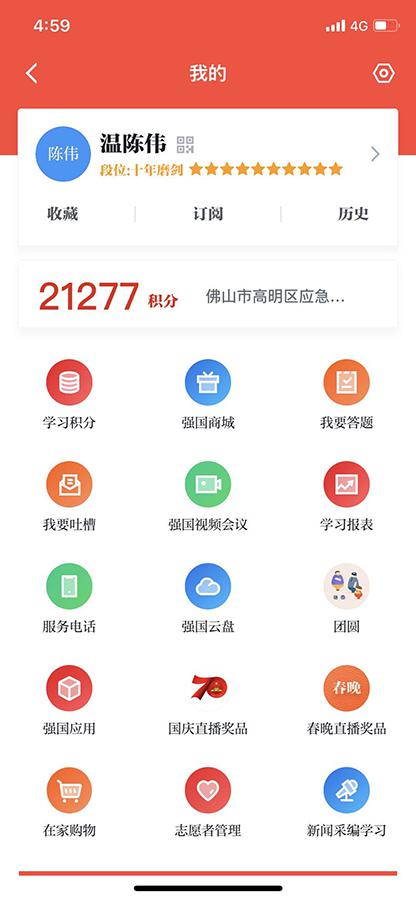Go back with the top-left arrow
This screenshot has height=900, width=416.
[32, 73]
